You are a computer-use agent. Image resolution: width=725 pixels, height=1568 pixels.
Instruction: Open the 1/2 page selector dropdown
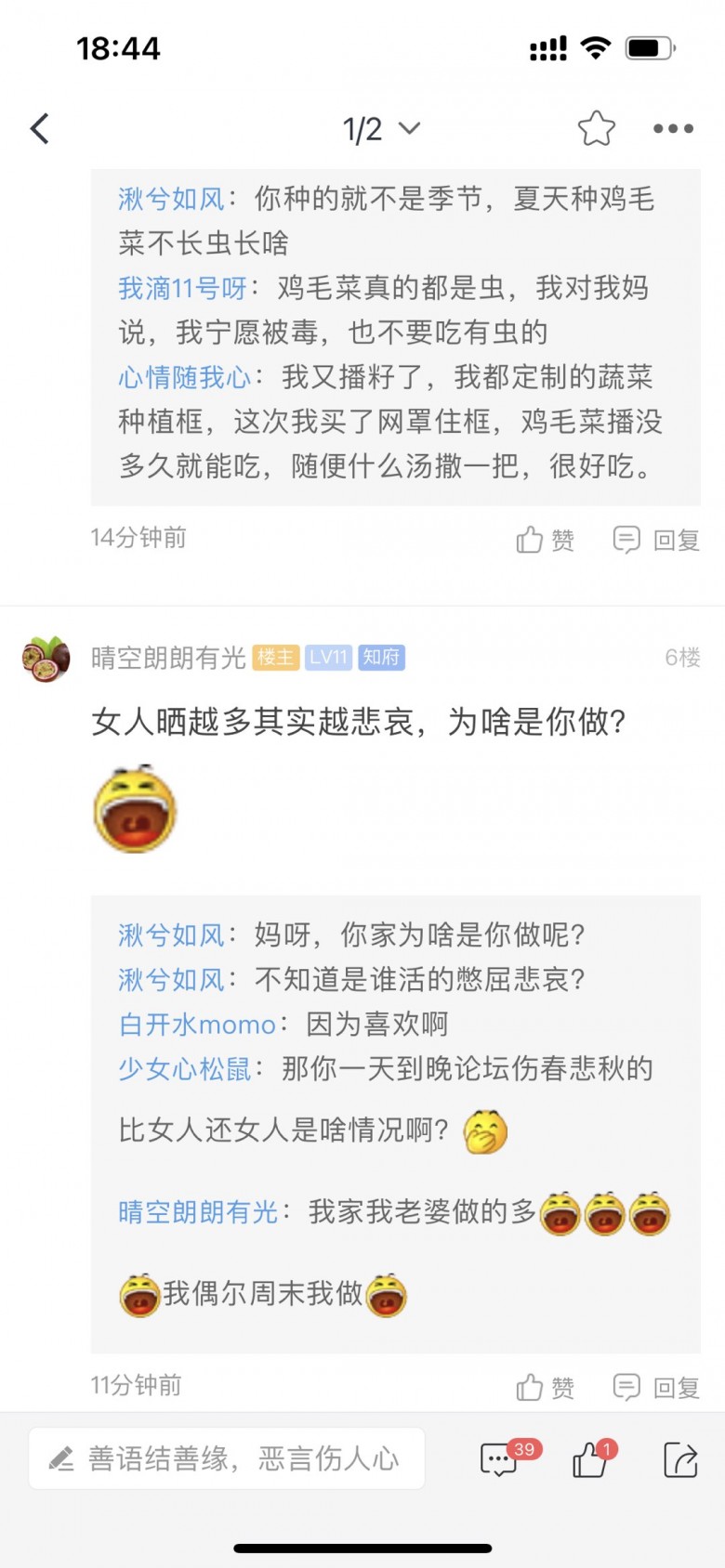coord(381,129)
